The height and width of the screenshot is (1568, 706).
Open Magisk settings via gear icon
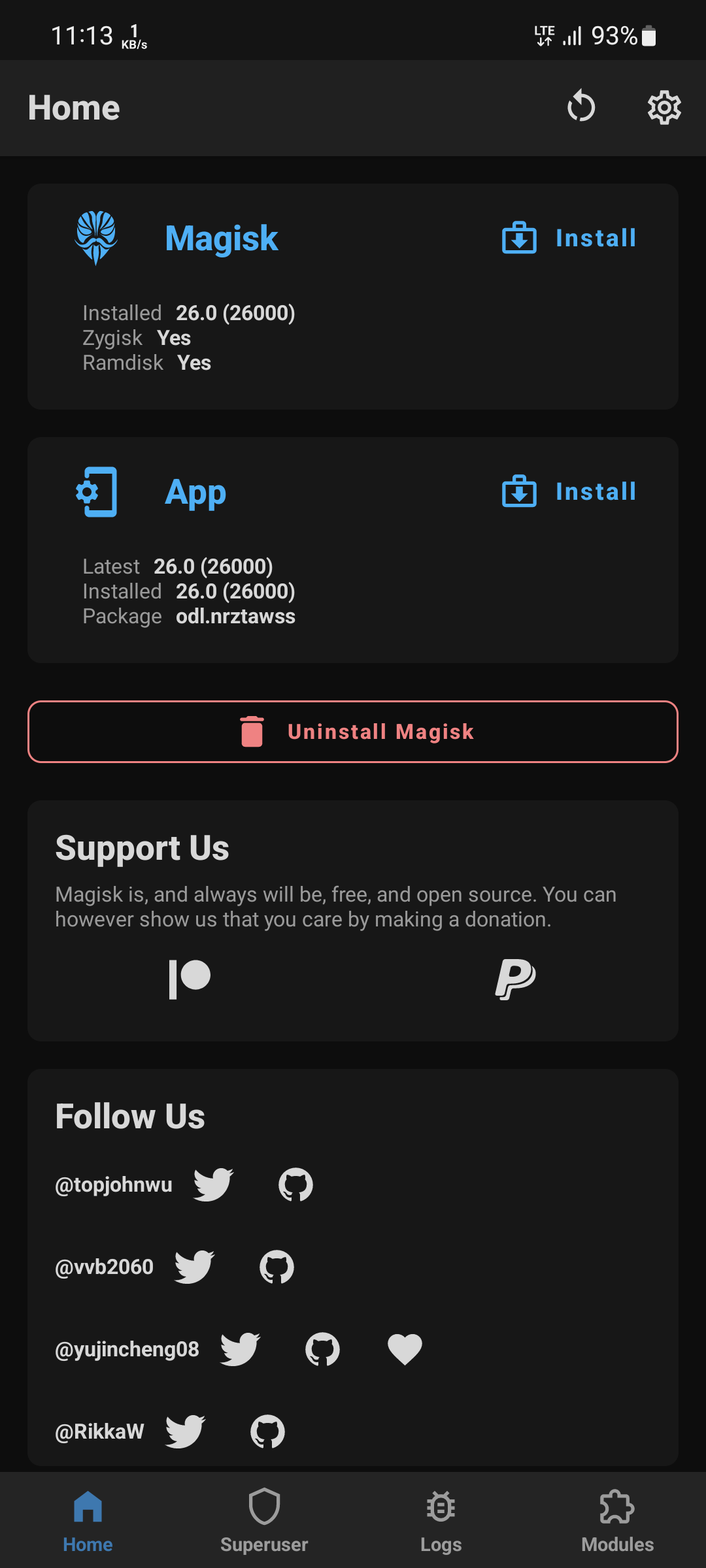point(664,107)
